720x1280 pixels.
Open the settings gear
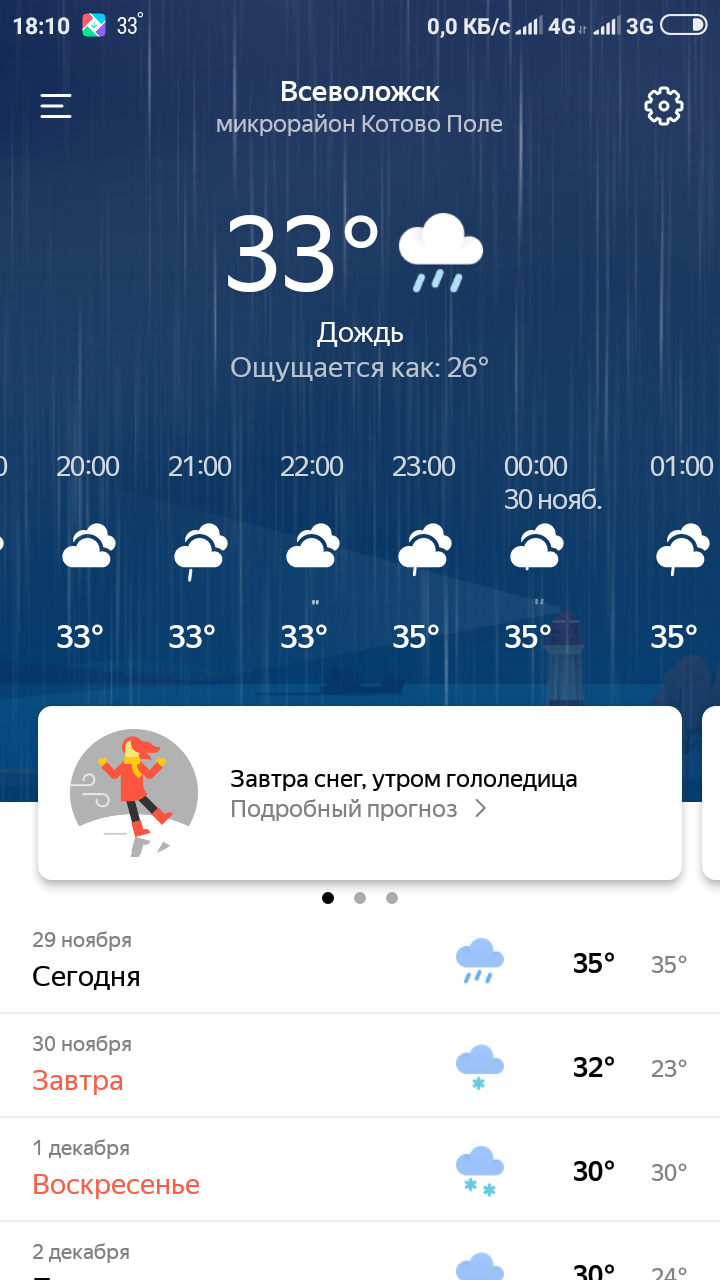pos(663,106)
